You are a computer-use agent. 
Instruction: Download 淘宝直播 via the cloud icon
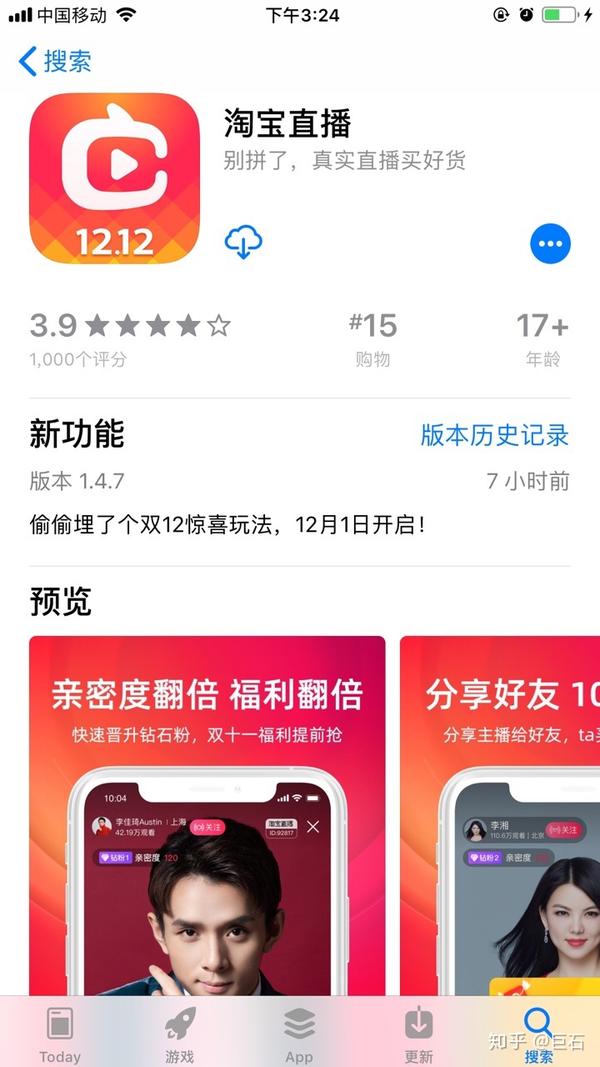click(x=244, y=242)
